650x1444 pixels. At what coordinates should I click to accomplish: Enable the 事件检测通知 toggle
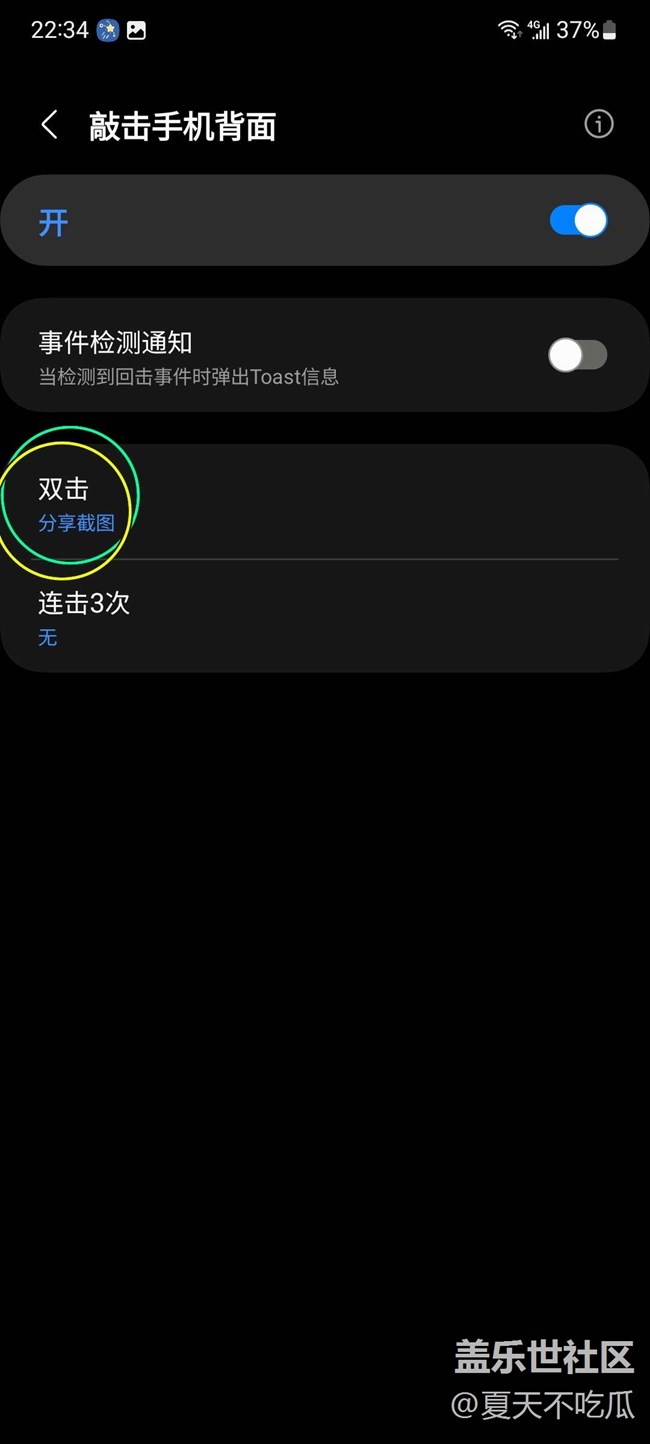click(578, 355)
